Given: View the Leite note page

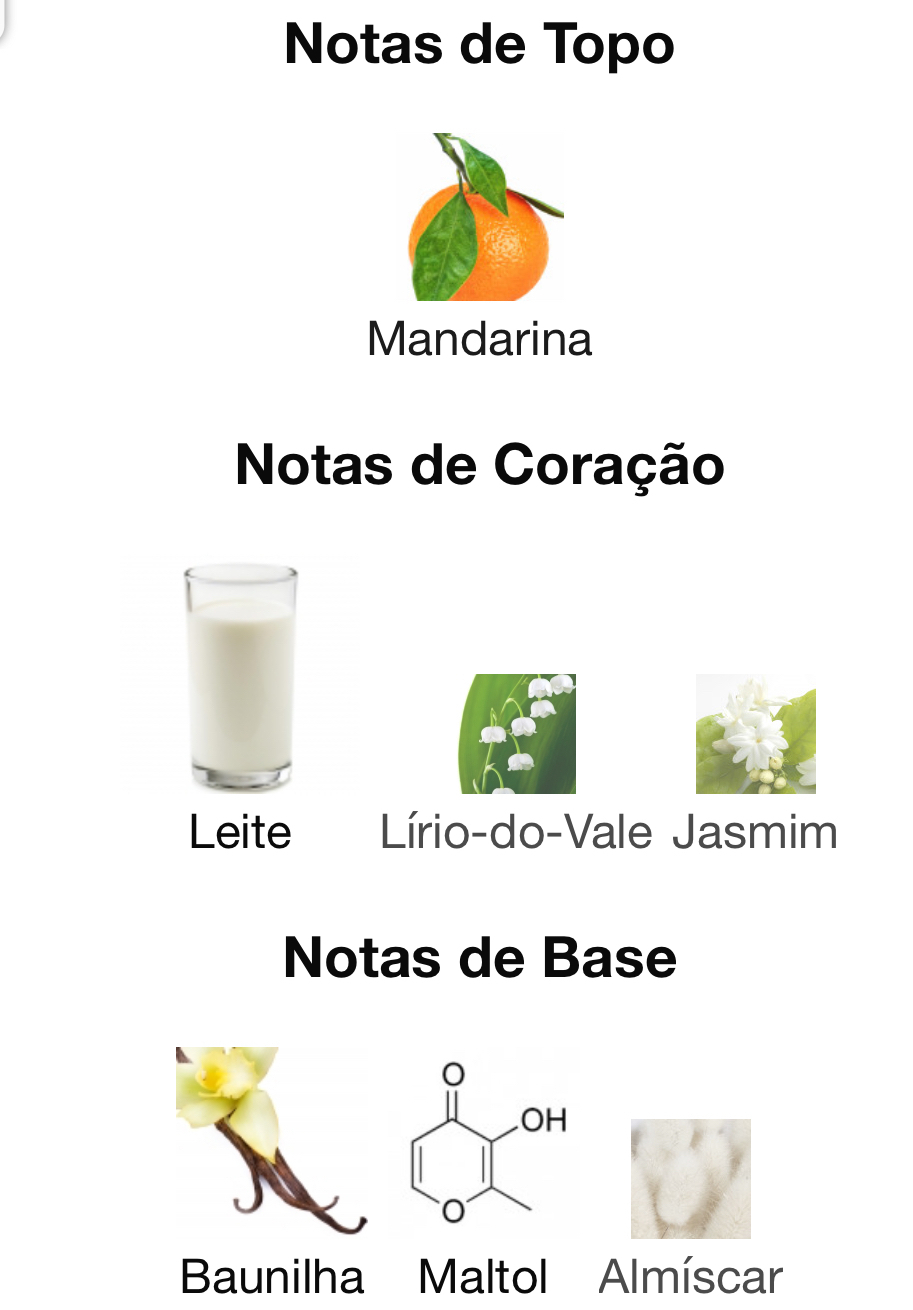Looking at the screenshot, I should click(x=240, y=676).
